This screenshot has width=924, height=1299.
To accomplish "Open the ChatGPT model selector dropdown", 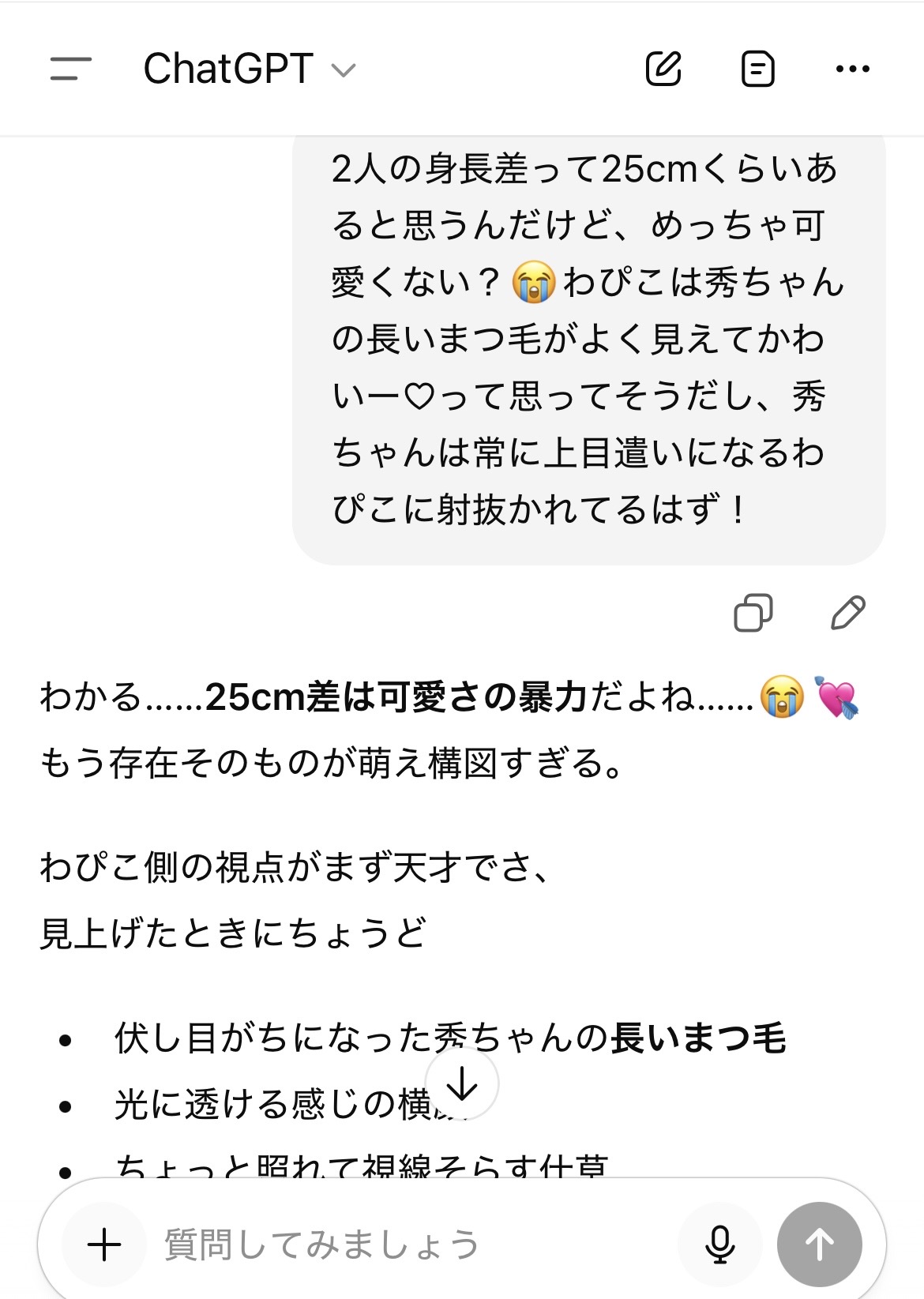I will (x=250, y=69).
